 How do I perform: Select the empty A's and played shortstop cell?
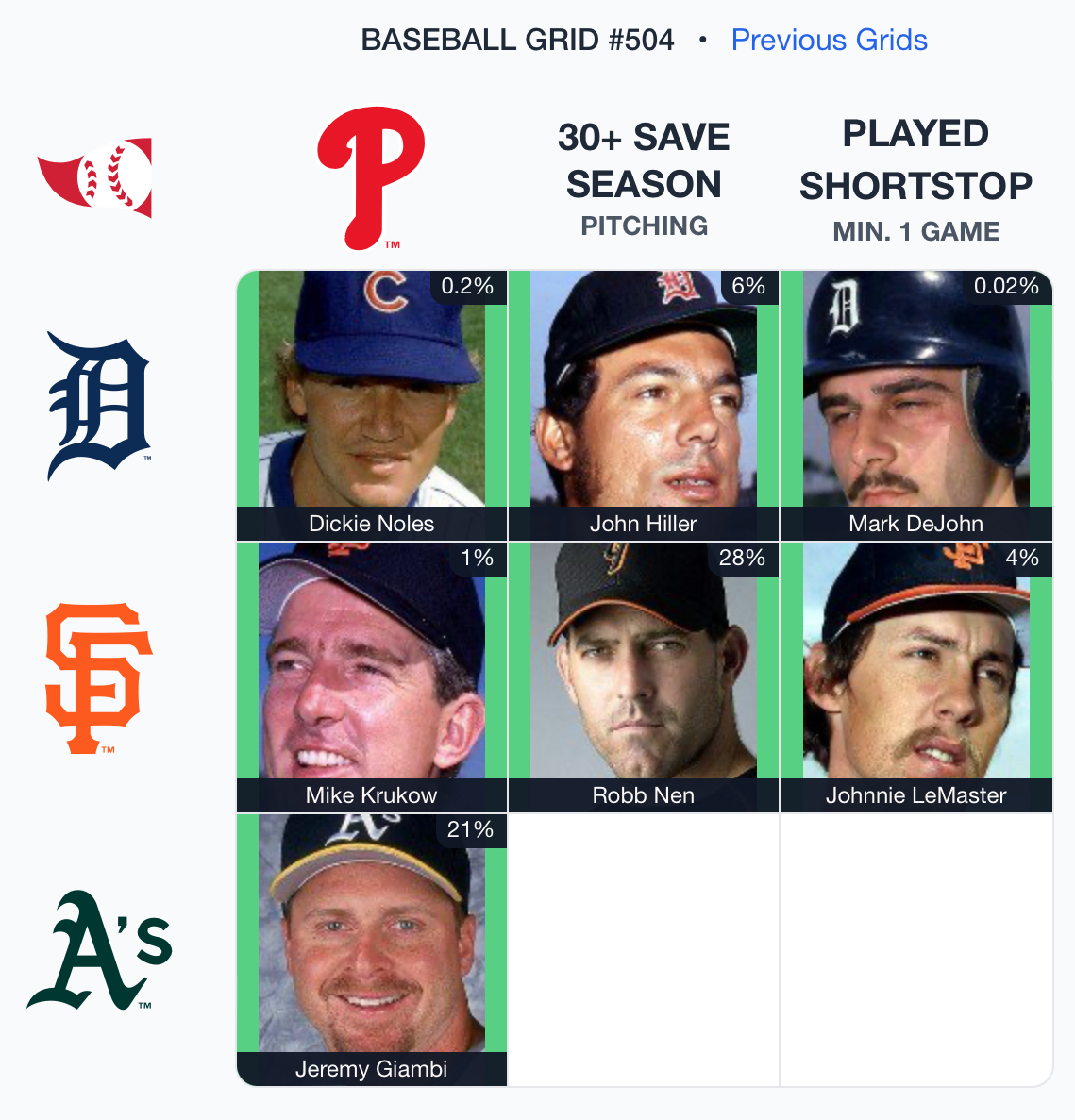click(x=915, y=949)
